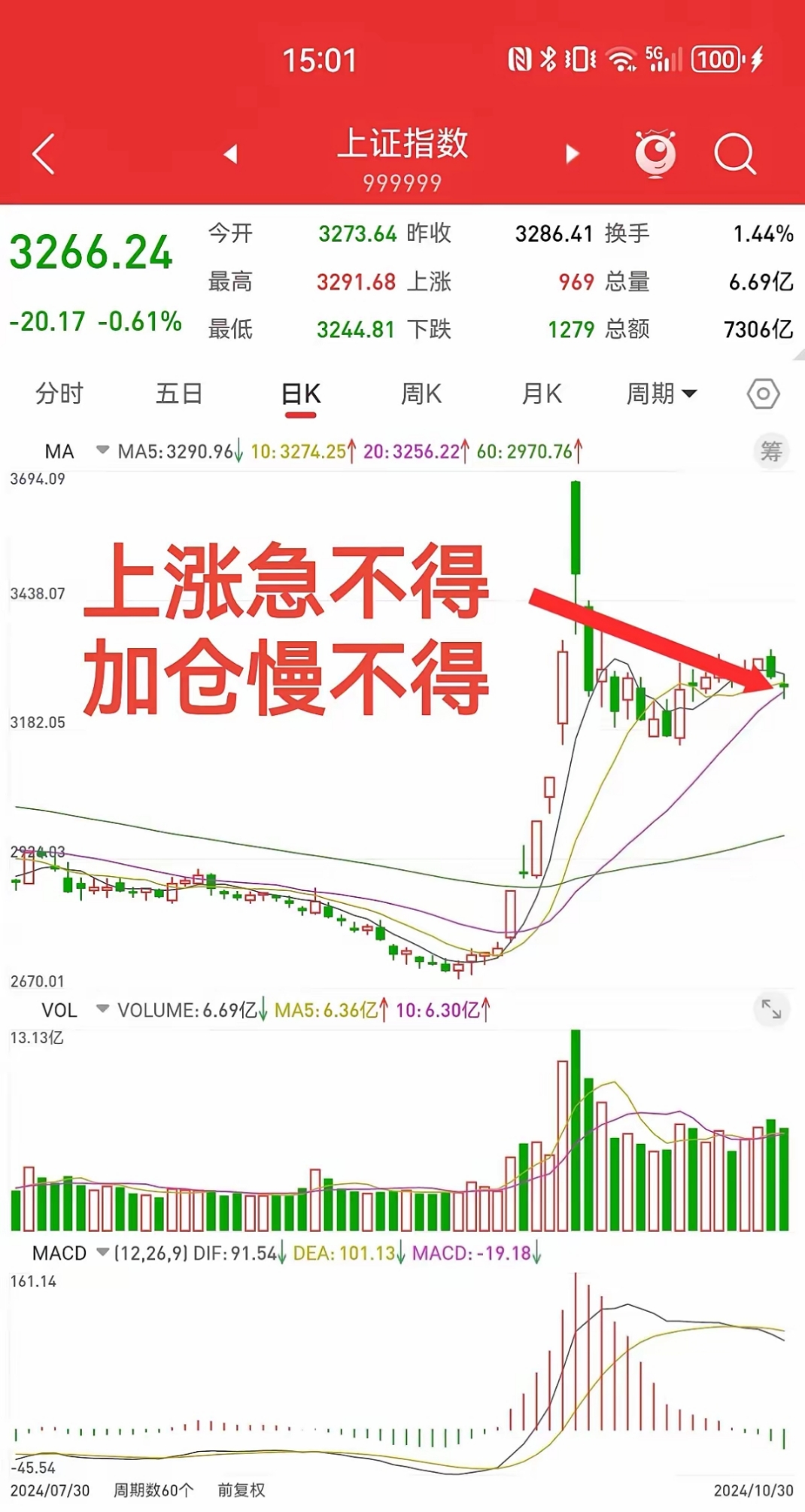Image resolution: width=805 pixels, height=1512 pixels.
Task: Switch to the next index with right triangle
Action: 573,154
